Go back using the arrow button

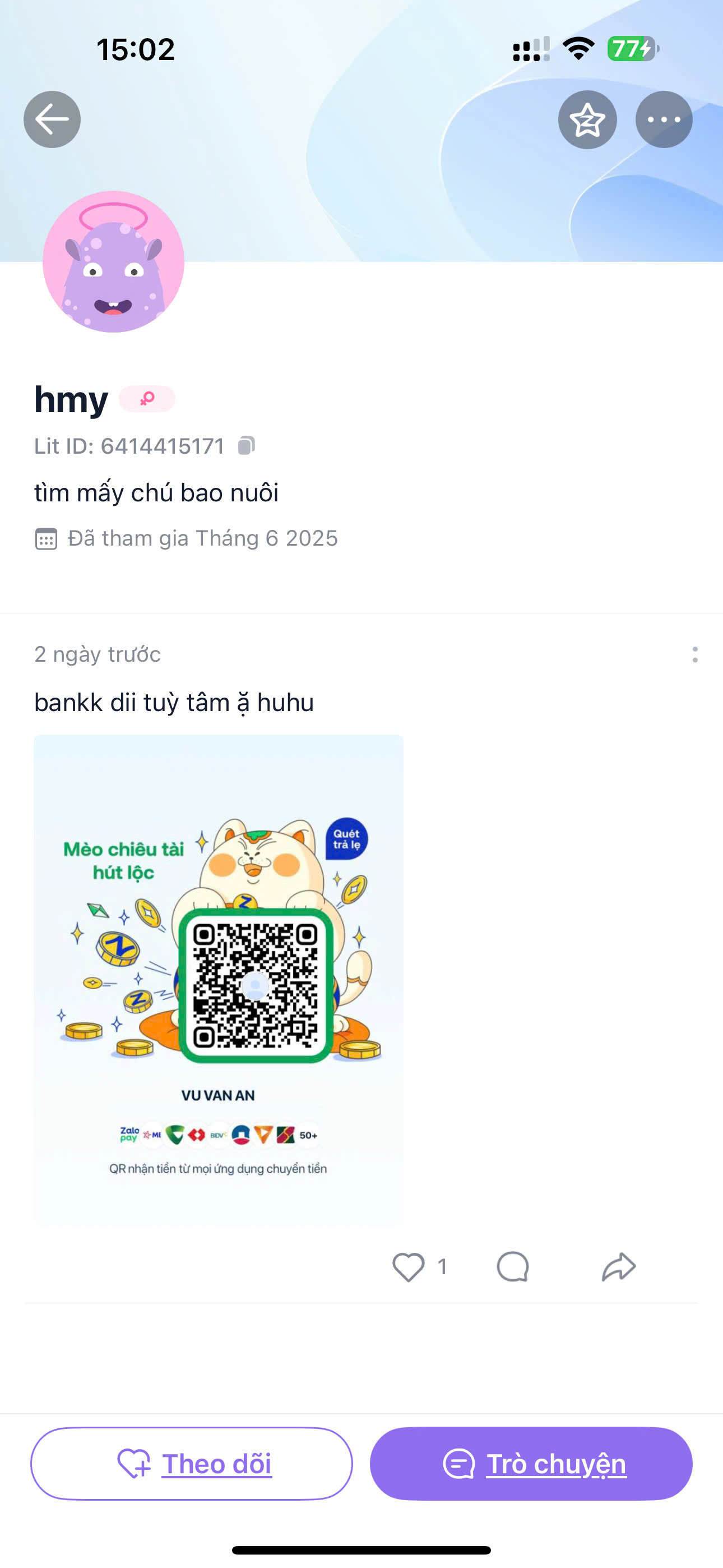[52, 119]
